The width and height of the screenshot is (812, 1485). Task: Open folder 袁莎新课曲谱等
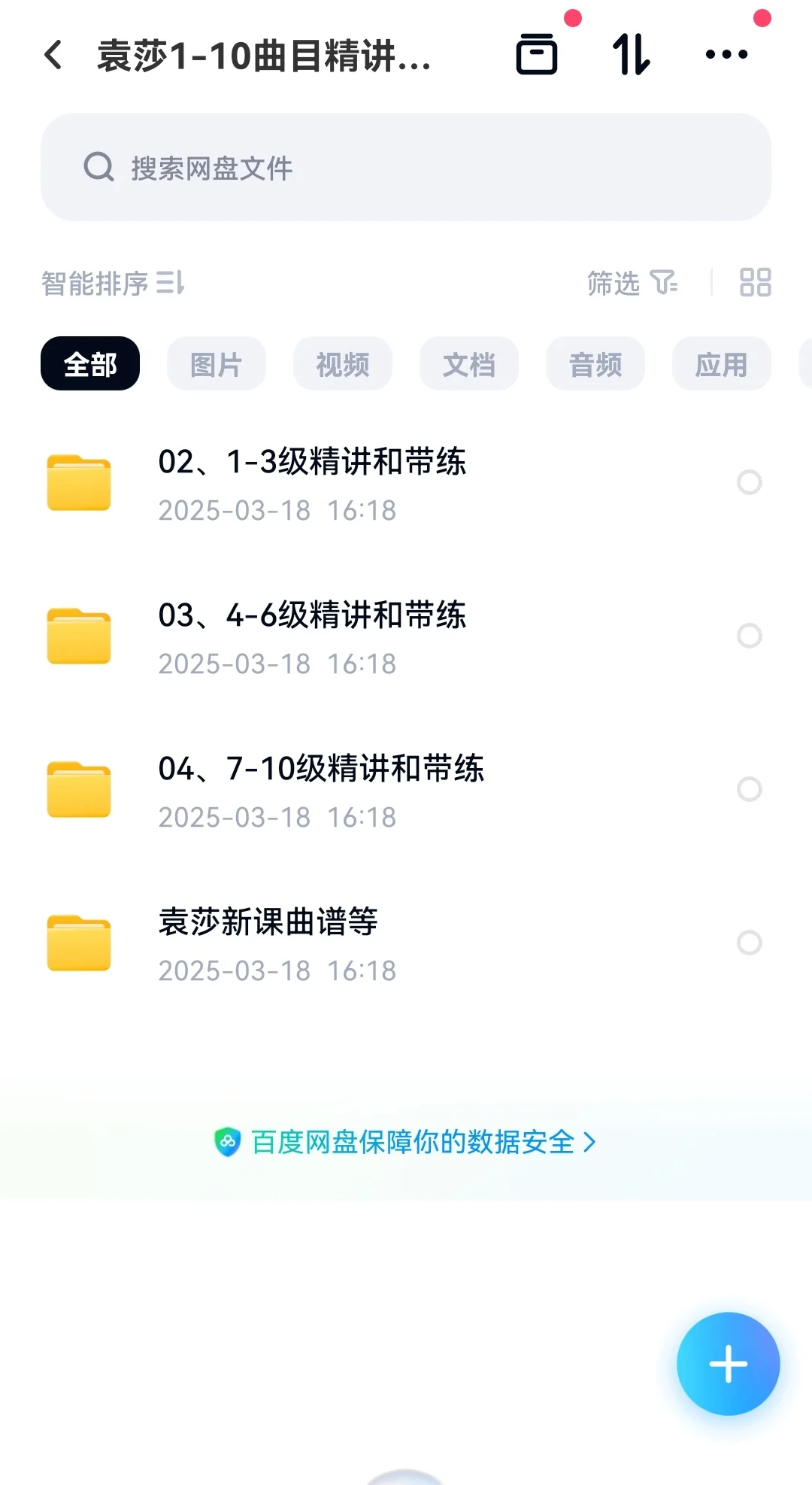[x=376, y=944]
